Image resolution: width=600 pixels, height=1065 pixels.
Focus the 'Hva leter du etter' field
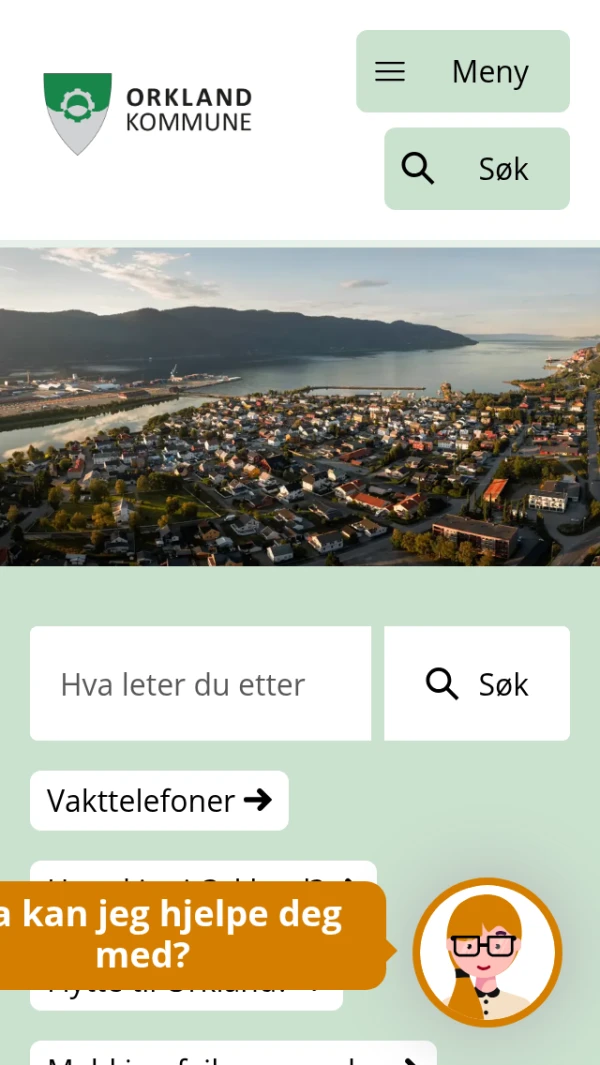click(x=200, y=684)
